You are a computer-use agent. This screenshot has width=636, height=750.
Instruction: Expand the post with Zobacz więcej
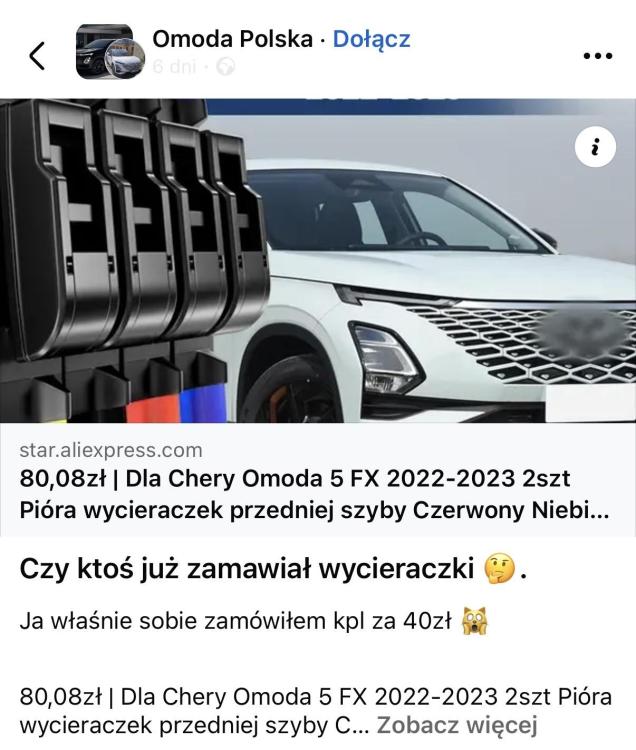click(459, 724)
